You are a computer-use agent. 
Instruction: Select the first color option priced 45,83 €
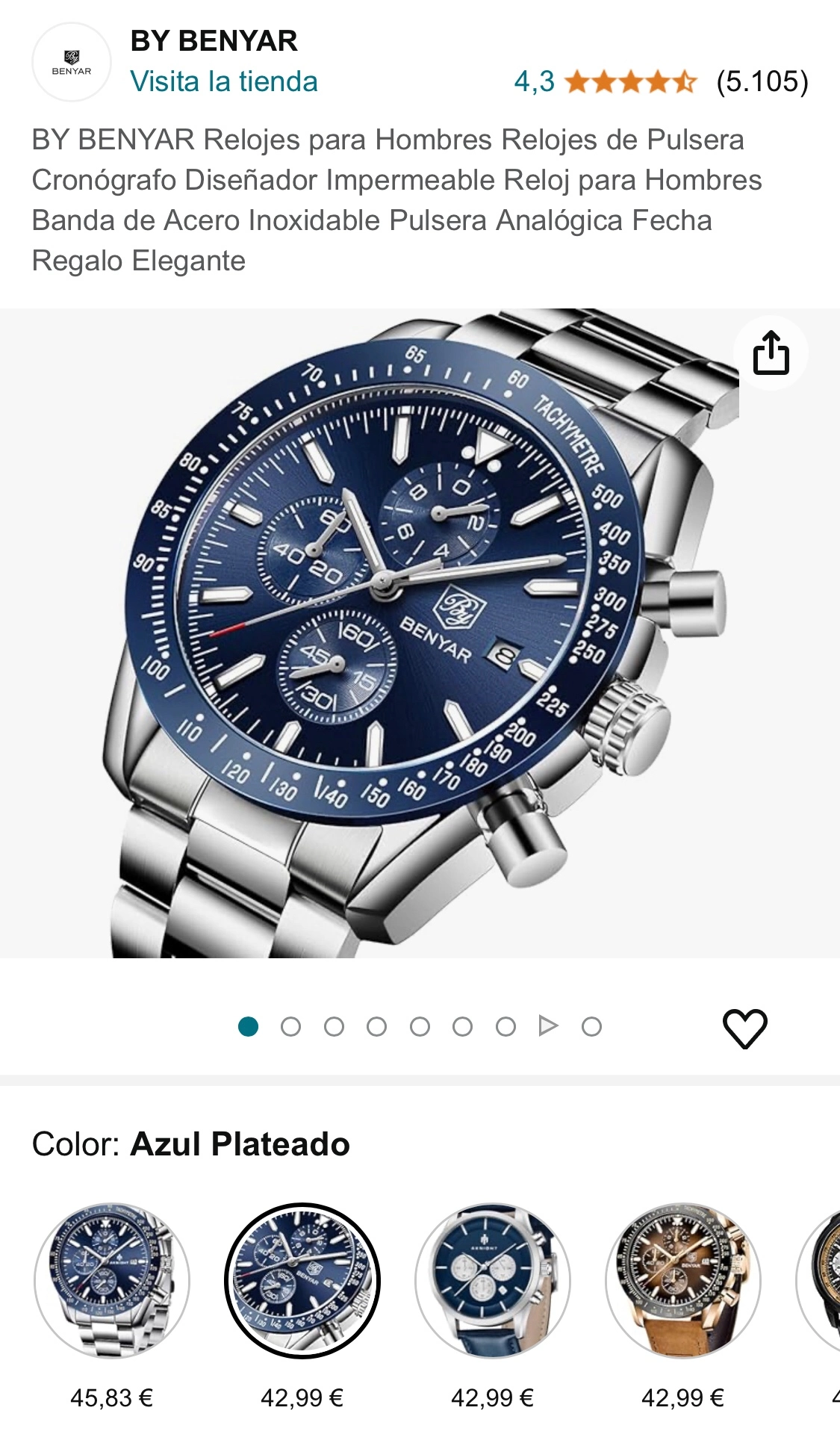point(112,1280)
